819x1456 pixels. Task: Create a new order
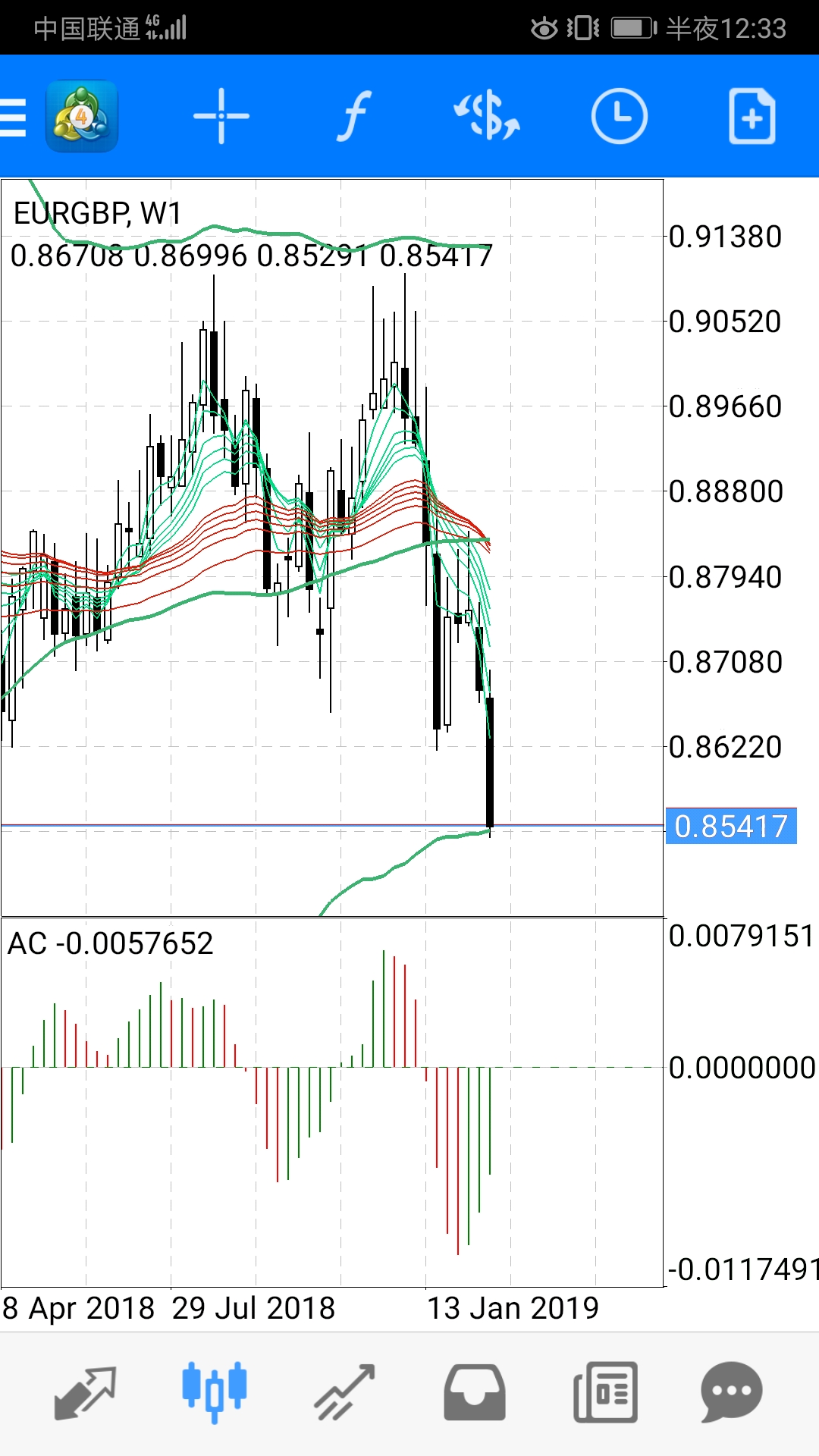coord(752,116)
